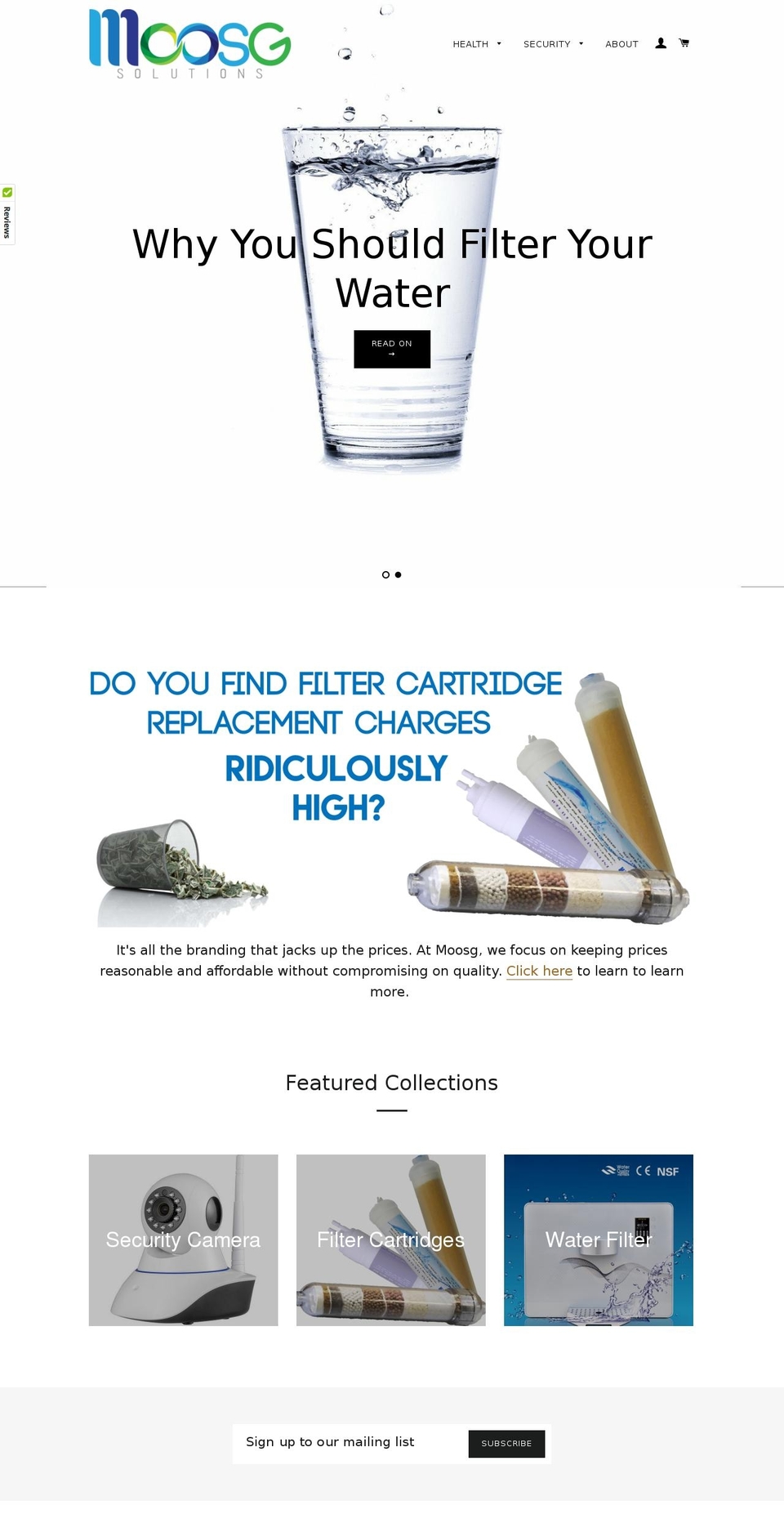This screenshot has width=784, height=1532.
Task: Click the arrow icon inside READ ON
Action: click(x=391, y=355)
